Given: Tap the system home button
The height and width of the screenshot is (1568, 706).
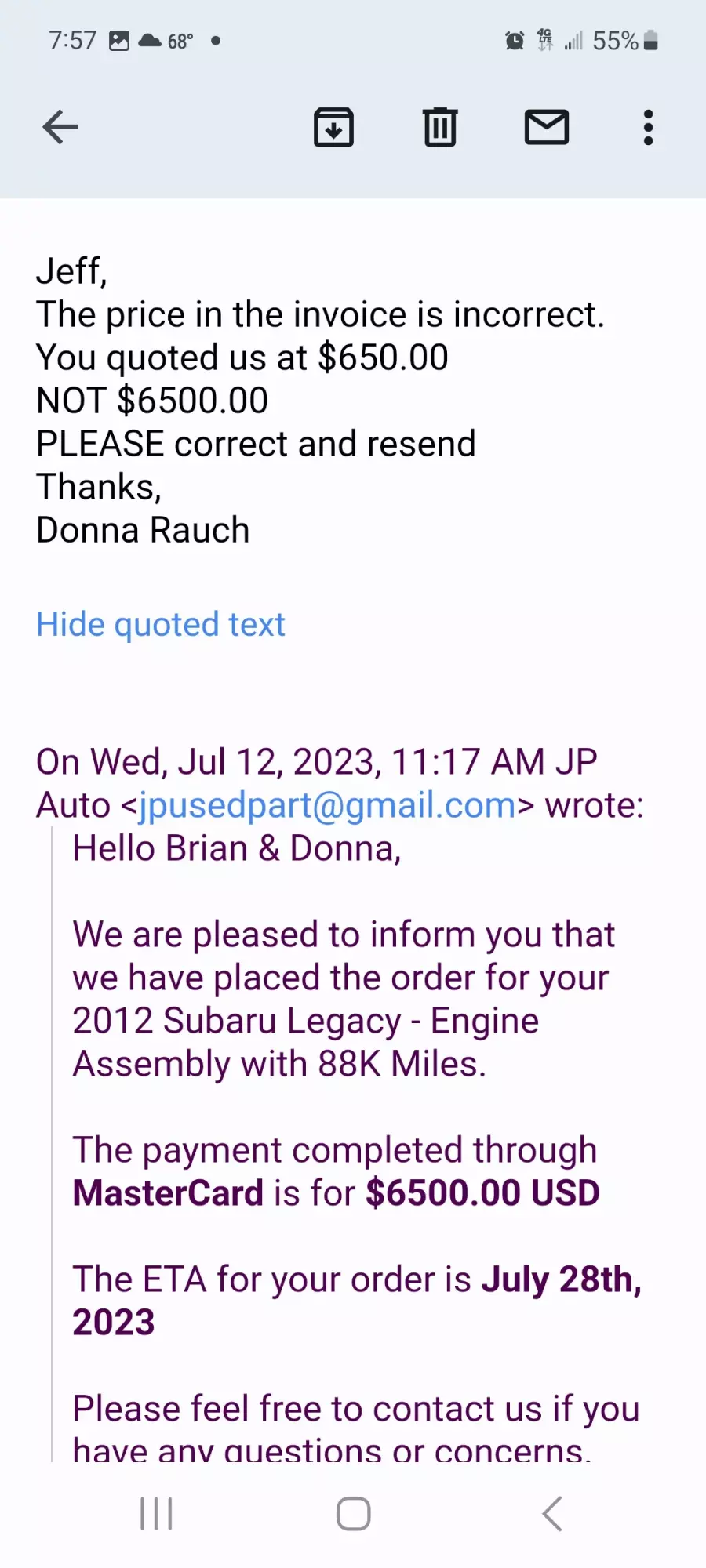Looking at the screenshot, I should (x=354, y=1513).
